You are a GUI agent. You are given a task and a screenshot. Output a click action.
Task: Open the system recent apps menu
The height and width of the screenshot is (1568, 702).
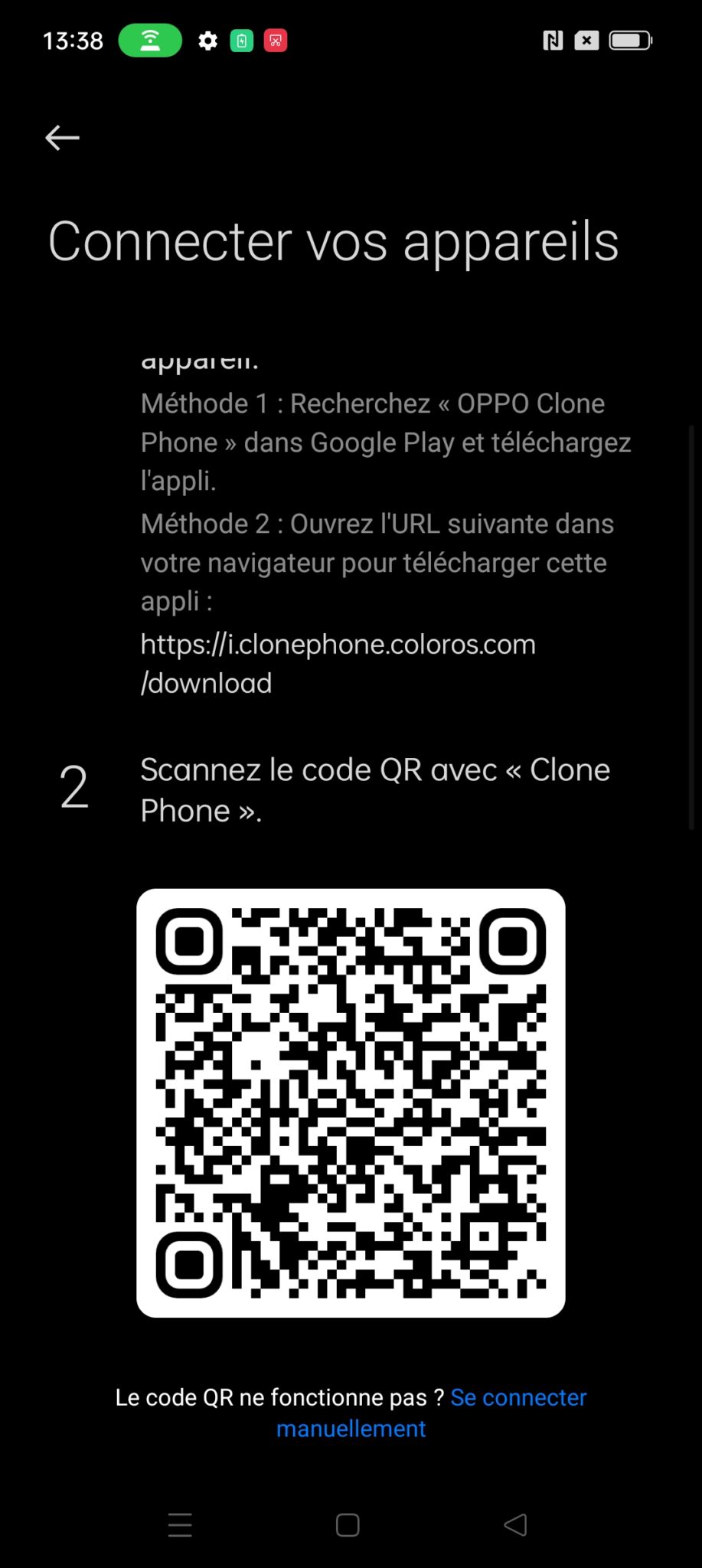(x=180, y=1525)
